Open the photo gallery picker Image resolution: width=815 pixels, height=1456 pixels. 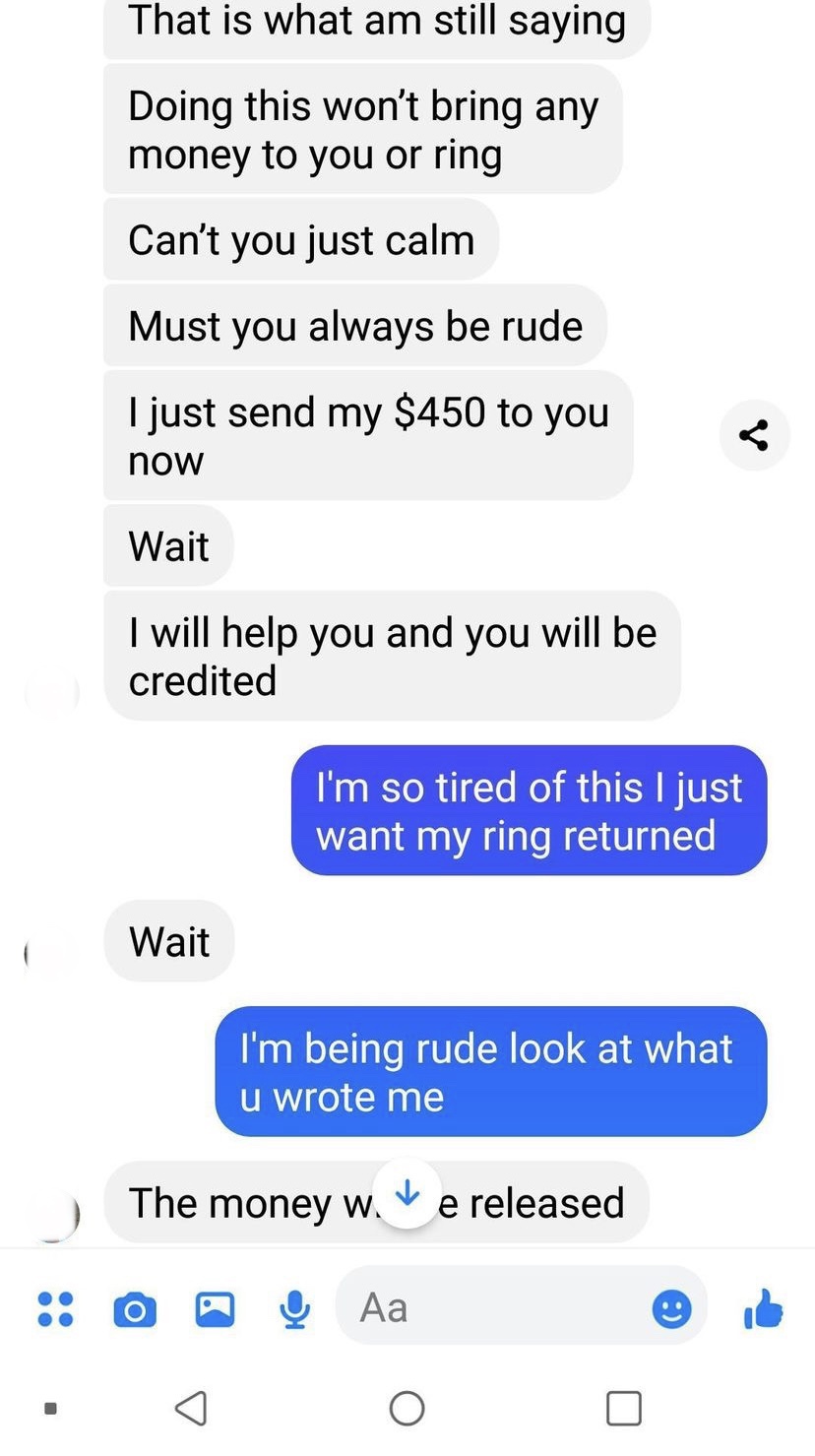pos(215,1309)
